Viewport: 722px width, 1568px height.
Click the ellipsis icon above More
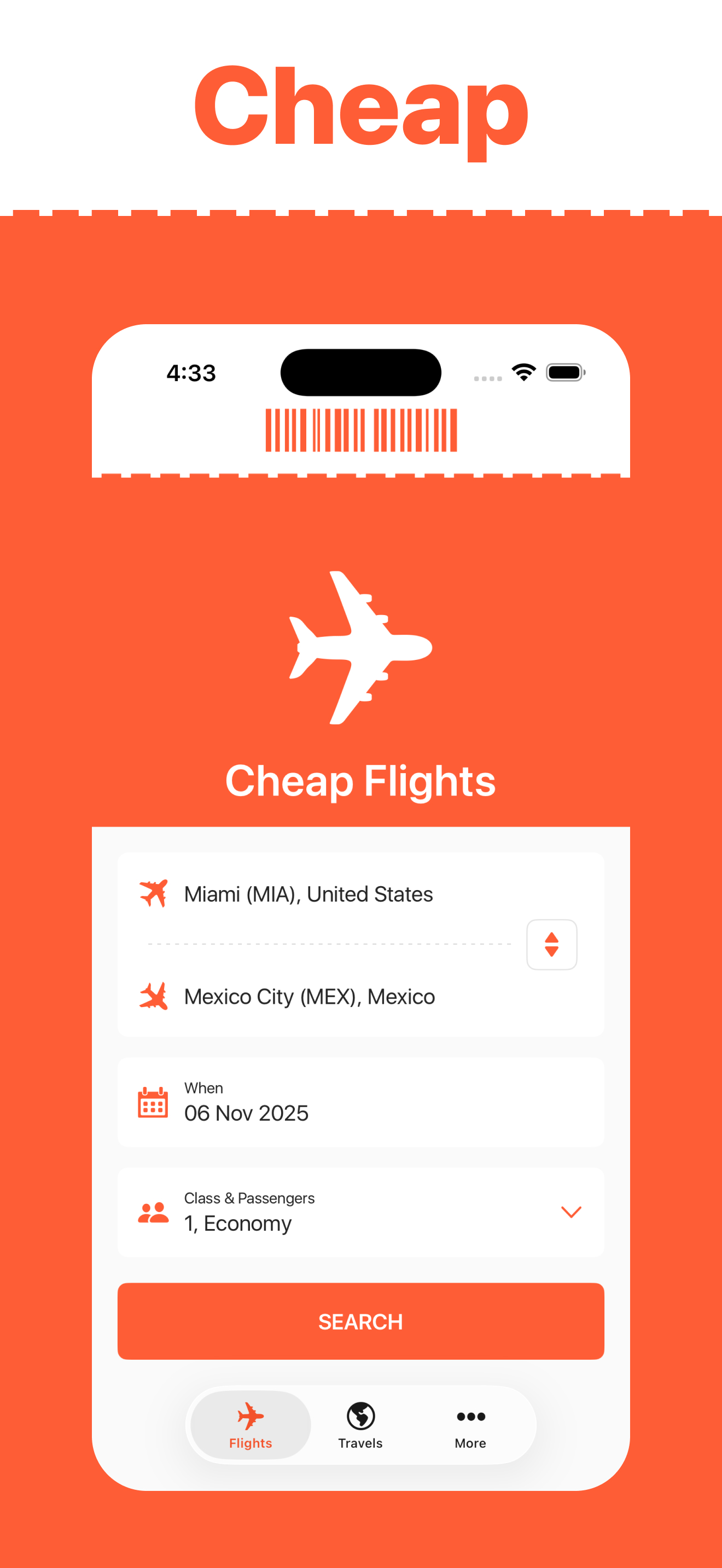pyautogui.click(x=469, y=1417)
